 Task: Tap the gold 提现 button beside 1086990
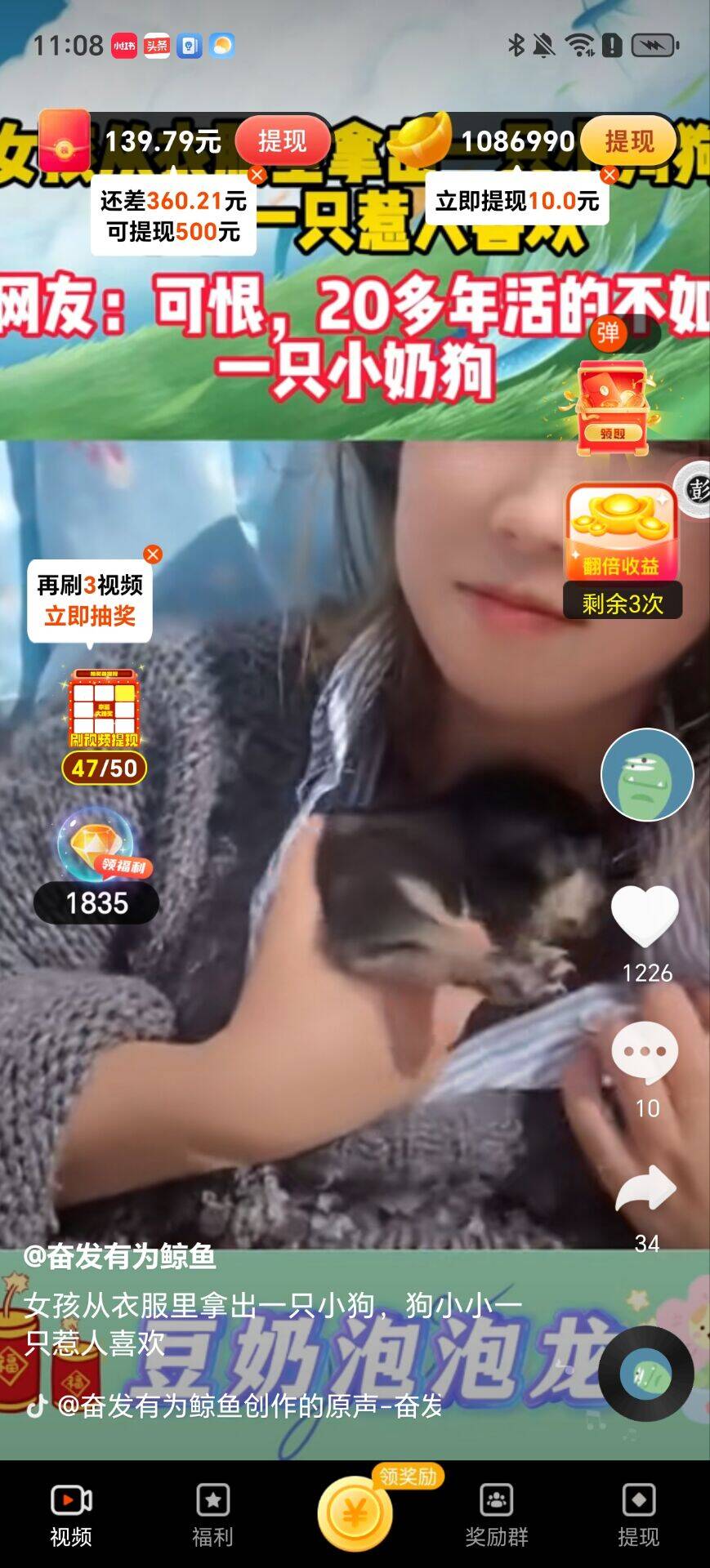tap(628, 142)
